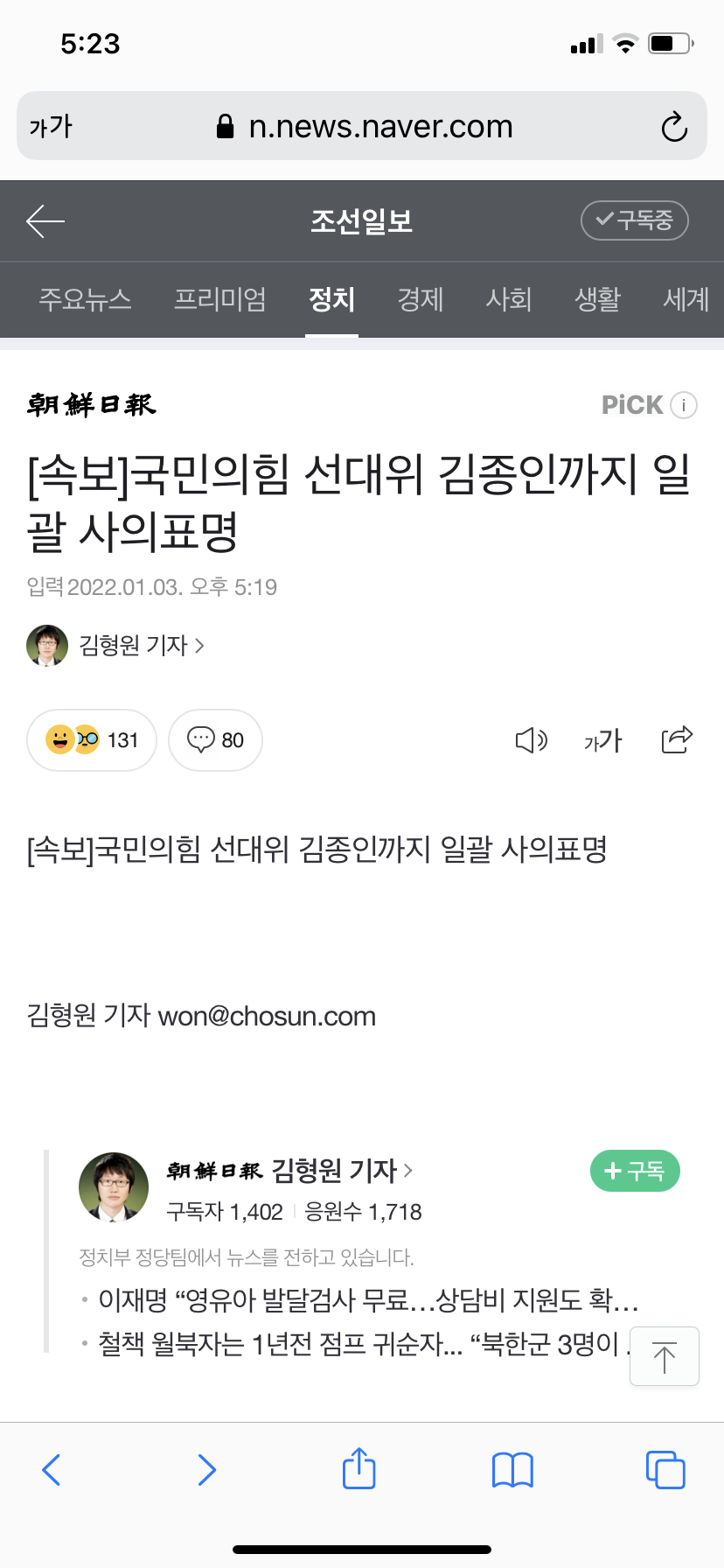Listen to the article with speaker icon
724x1568 pixels.
tap(531, 741)
